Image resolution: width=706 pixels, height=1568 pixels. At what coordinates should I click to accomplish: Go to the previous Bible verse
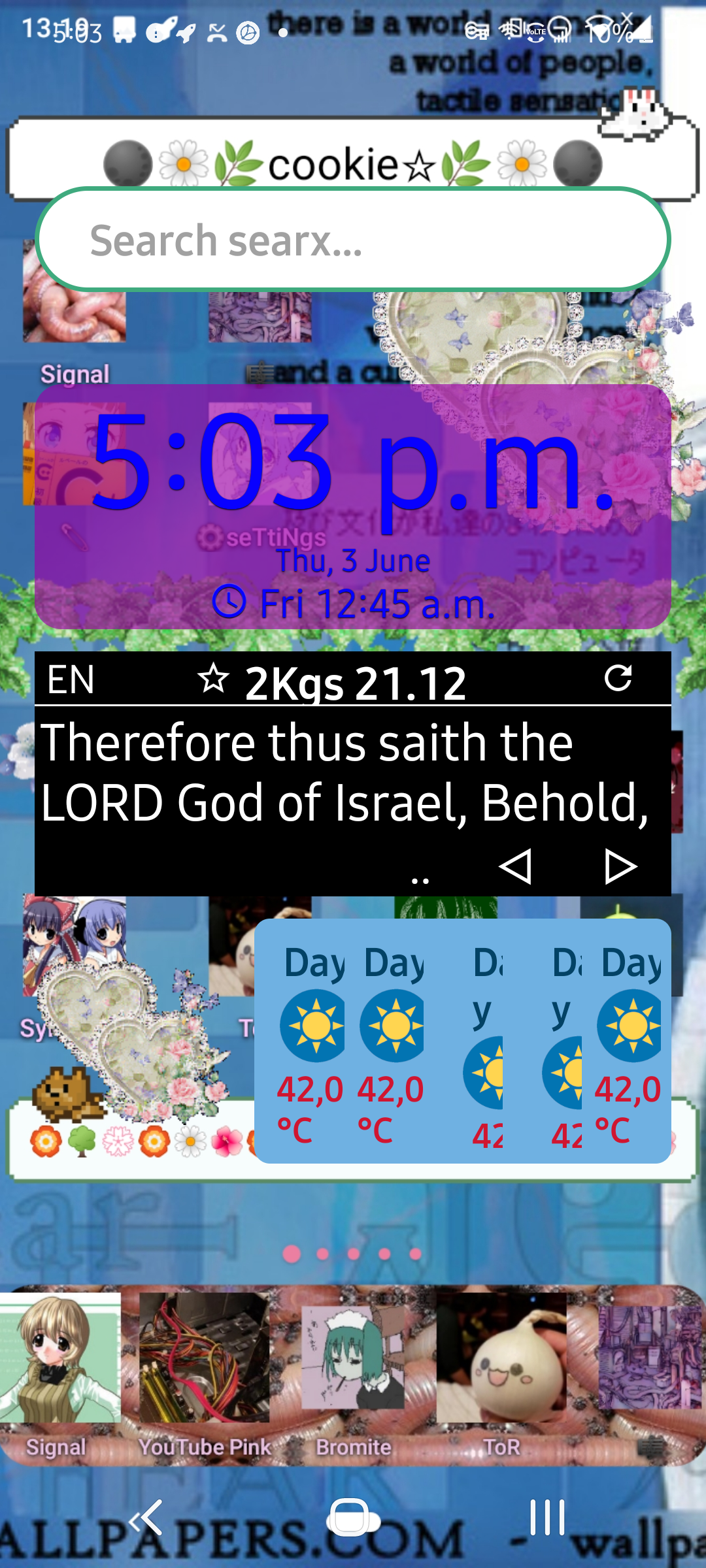pyautogui.click(x=515, y=866)
